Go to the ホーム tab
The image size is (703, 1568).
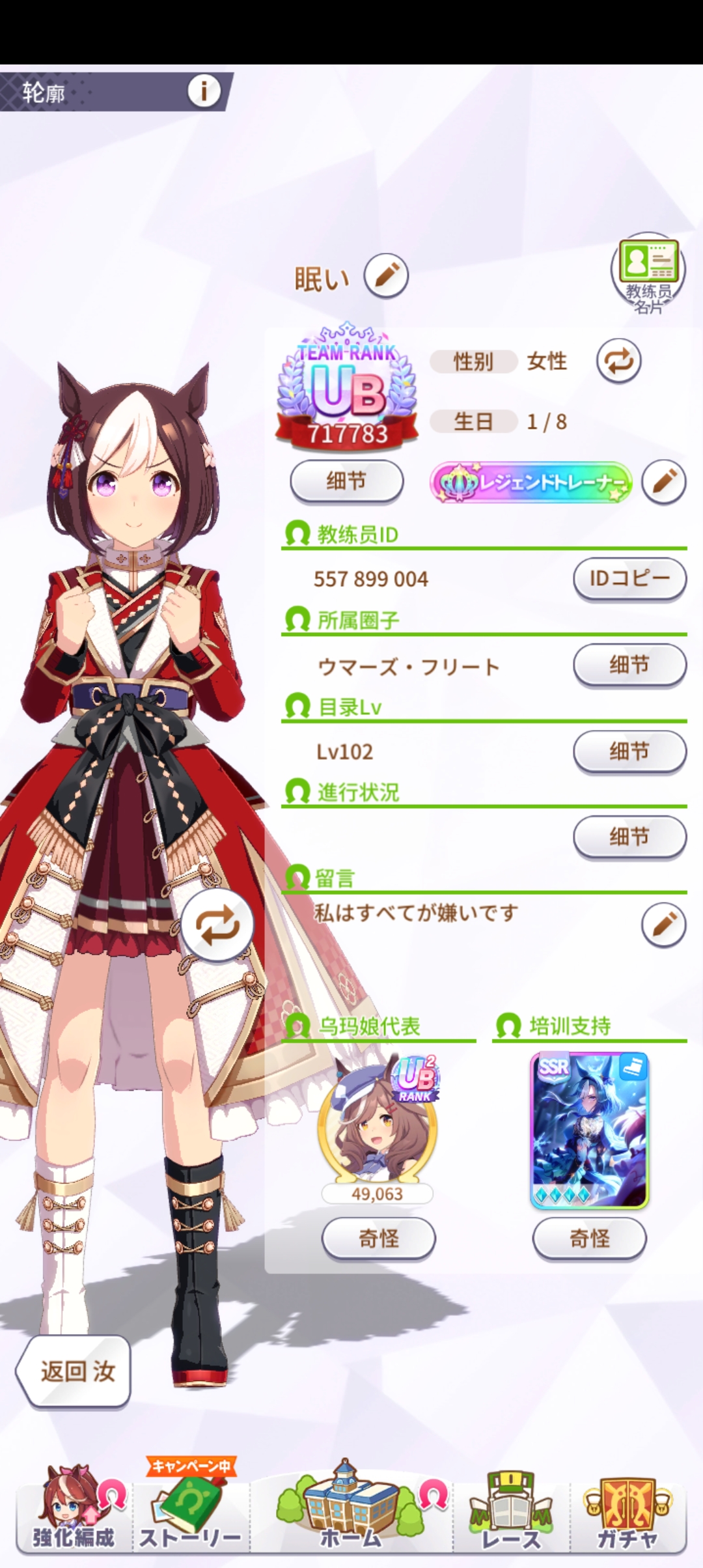[x=351, y=1511]
